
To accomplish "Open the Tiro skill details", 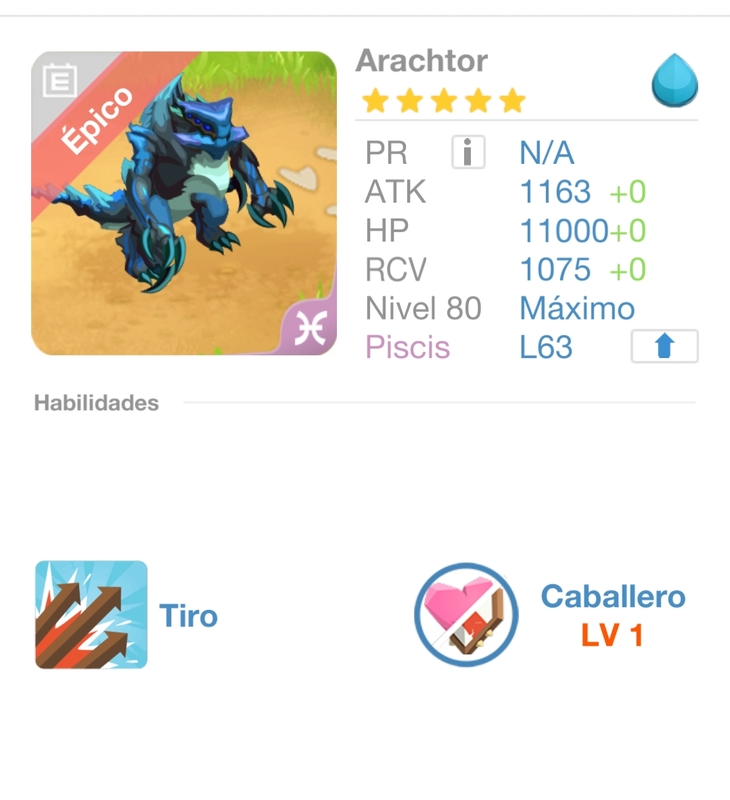I will [x=91, y=614].
